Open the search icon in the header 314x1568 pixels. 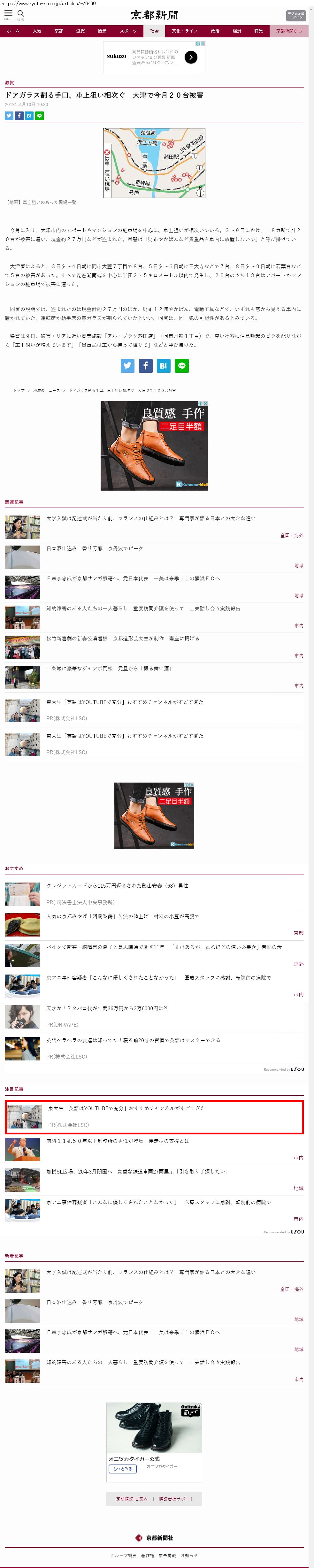21,14
